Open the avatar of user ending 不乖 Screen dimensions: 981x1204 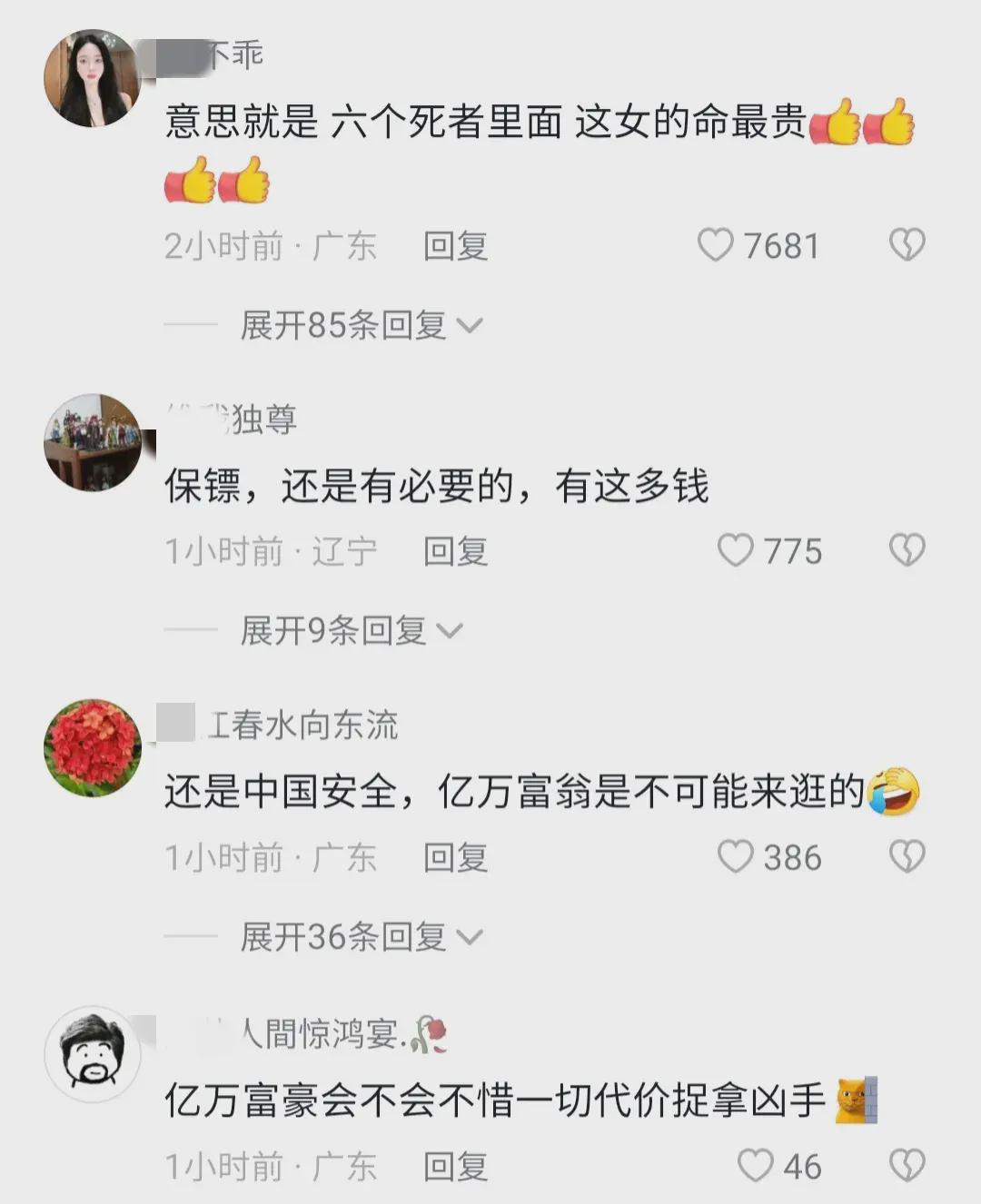tap(93, 78)
